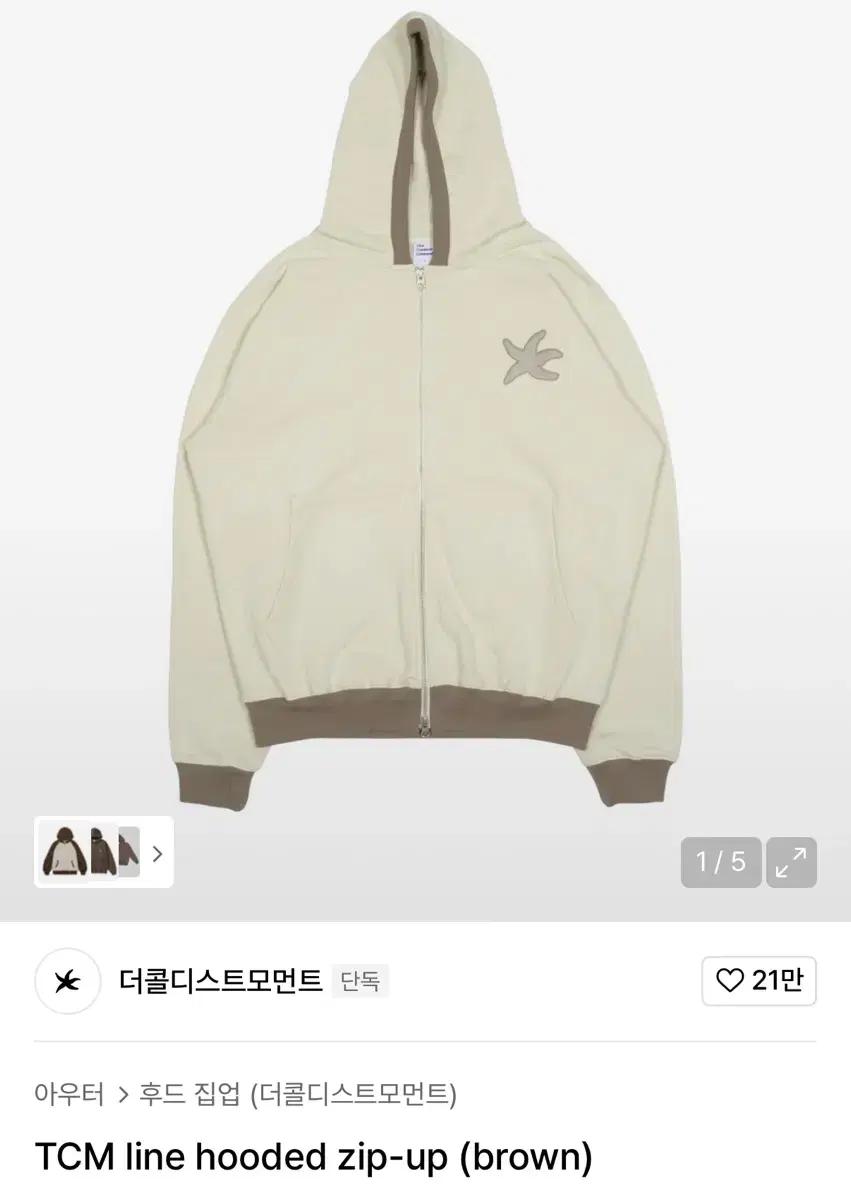Open 후드 집업 (더콜디스트모먼트) category
The width and height of the screenshot is (851, 1200).
297,1094
